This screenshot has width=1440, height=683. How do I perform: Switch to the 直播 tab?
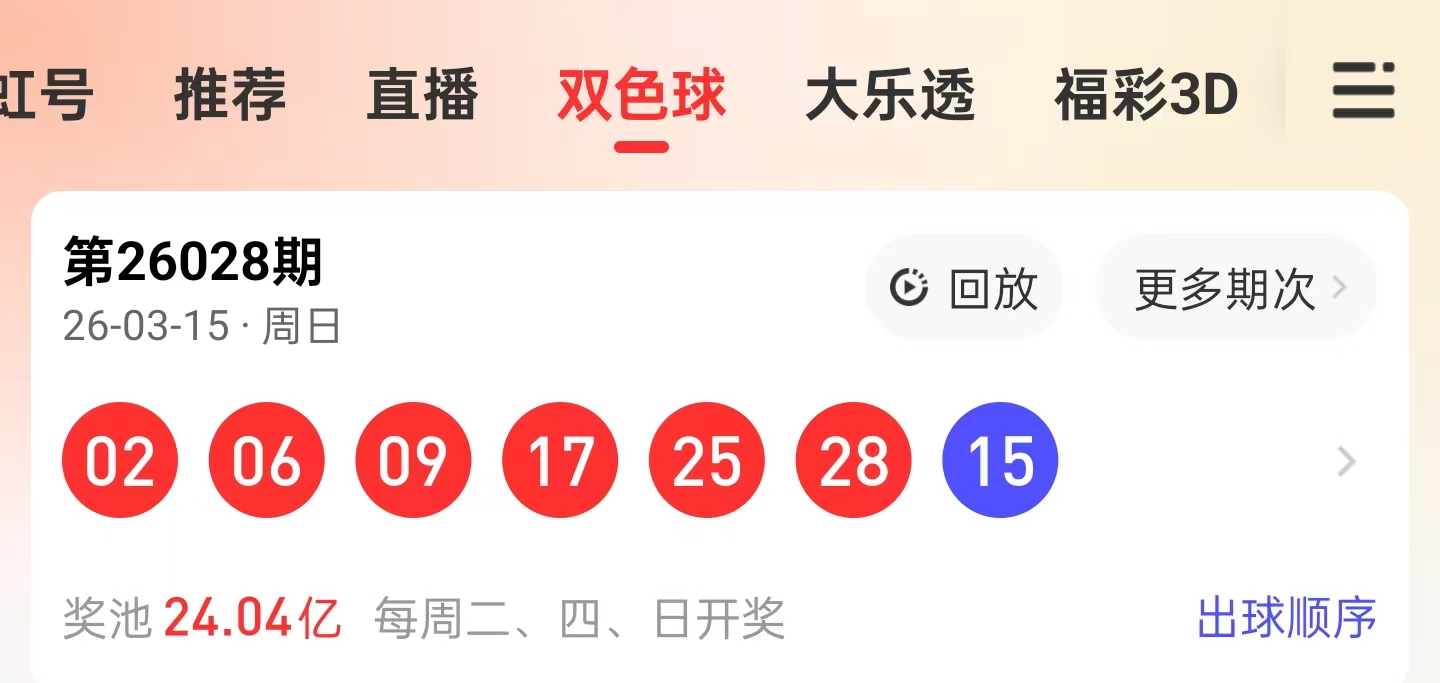(422, 95)
